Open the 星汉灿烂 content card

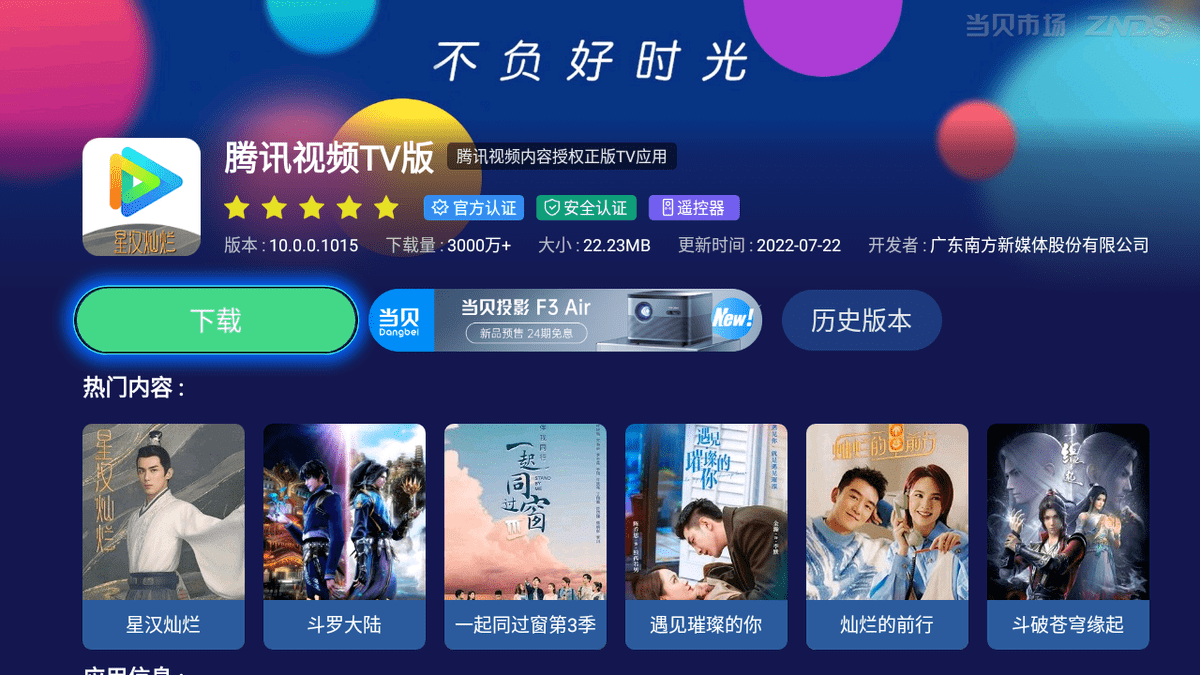(x=163, y=536)
